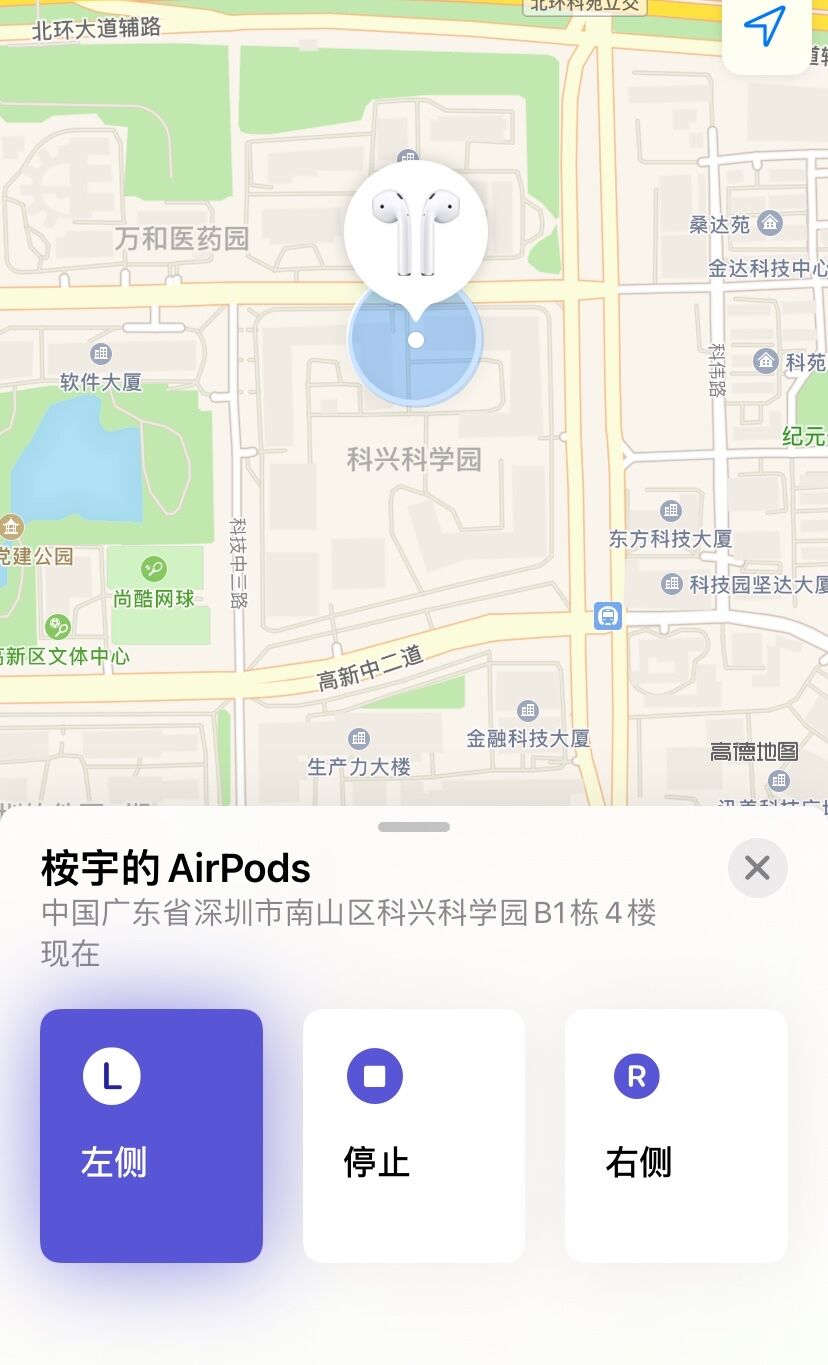The height and width of the screenshot is (1365, 828).
Task: Expand the bottom sheet drag handle
Action: pyautogui.click(x=414, y=826)
